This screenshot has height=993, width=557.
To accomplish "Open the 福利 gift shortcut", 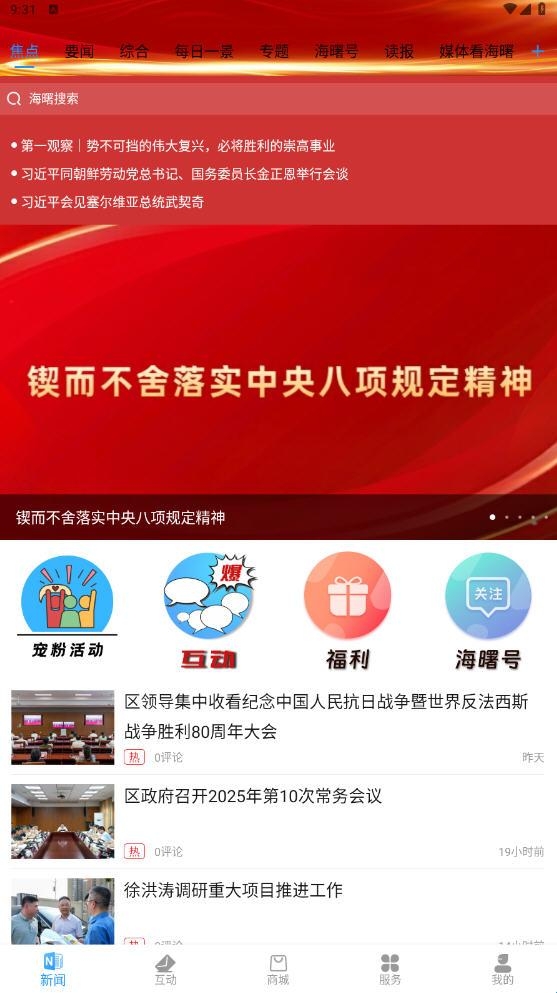I will [x=347, y=611].
